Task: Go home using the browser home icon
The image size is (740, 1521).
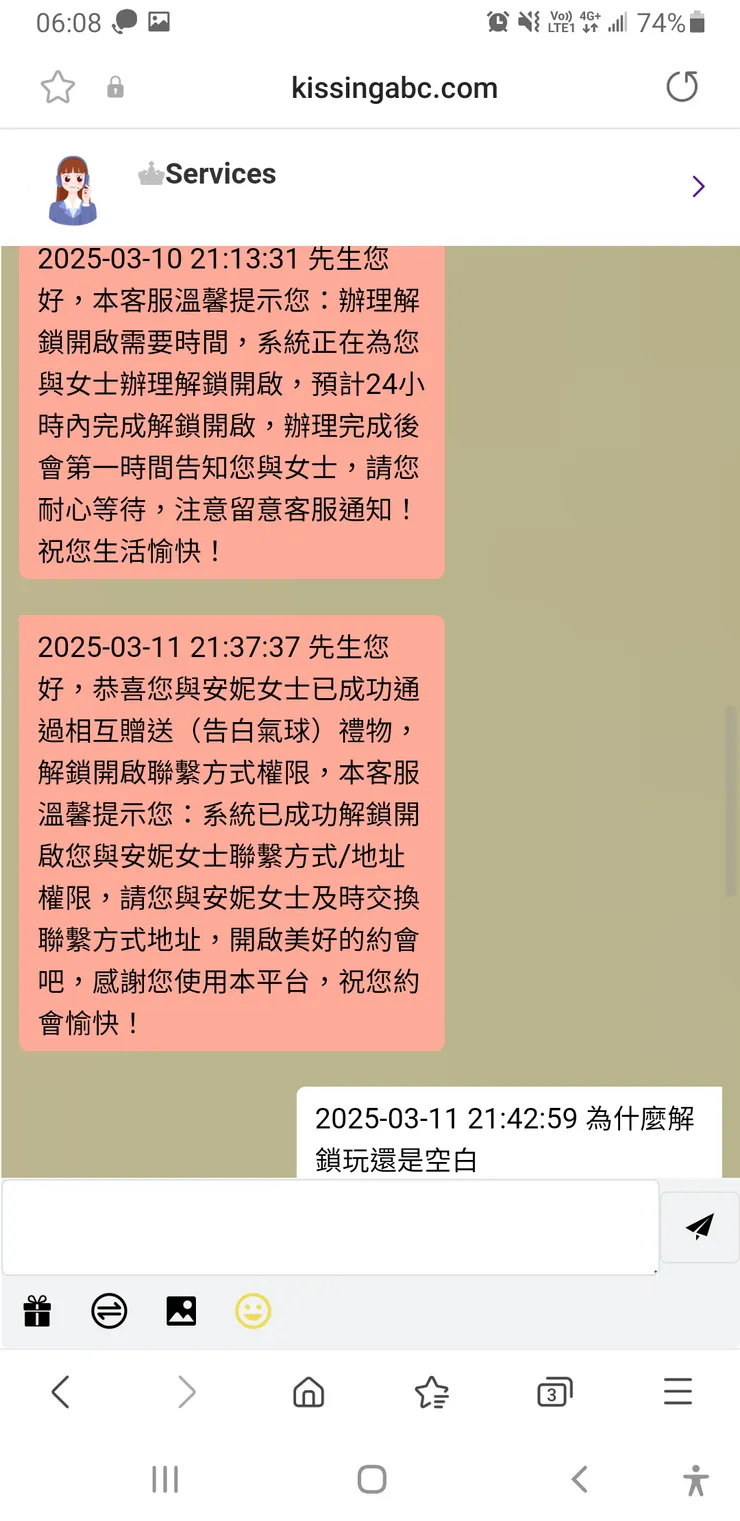Action: (x=308, y=1391)
